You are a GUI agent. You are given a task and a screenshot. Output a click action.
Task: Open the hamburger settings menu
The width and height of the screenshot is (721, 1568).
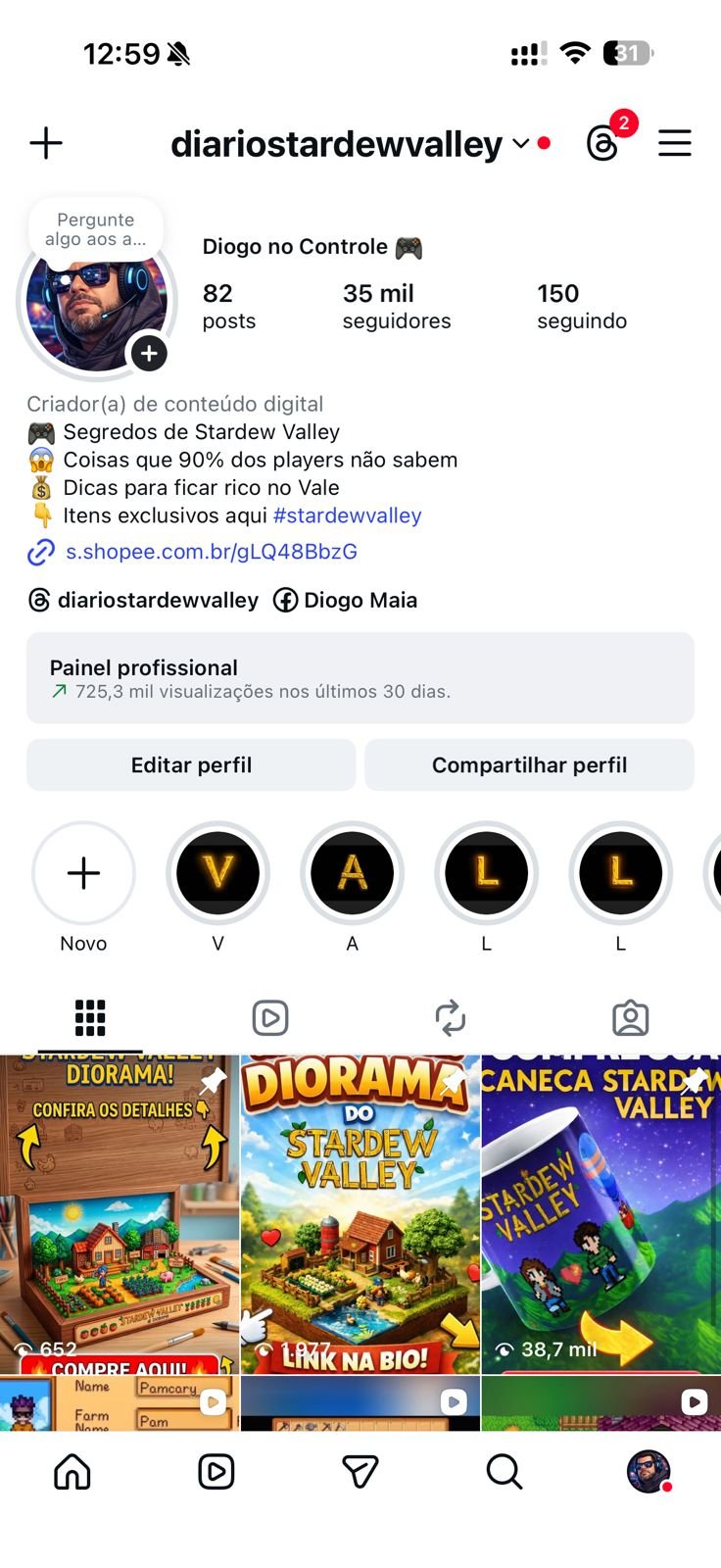click(x=674, y=144)
